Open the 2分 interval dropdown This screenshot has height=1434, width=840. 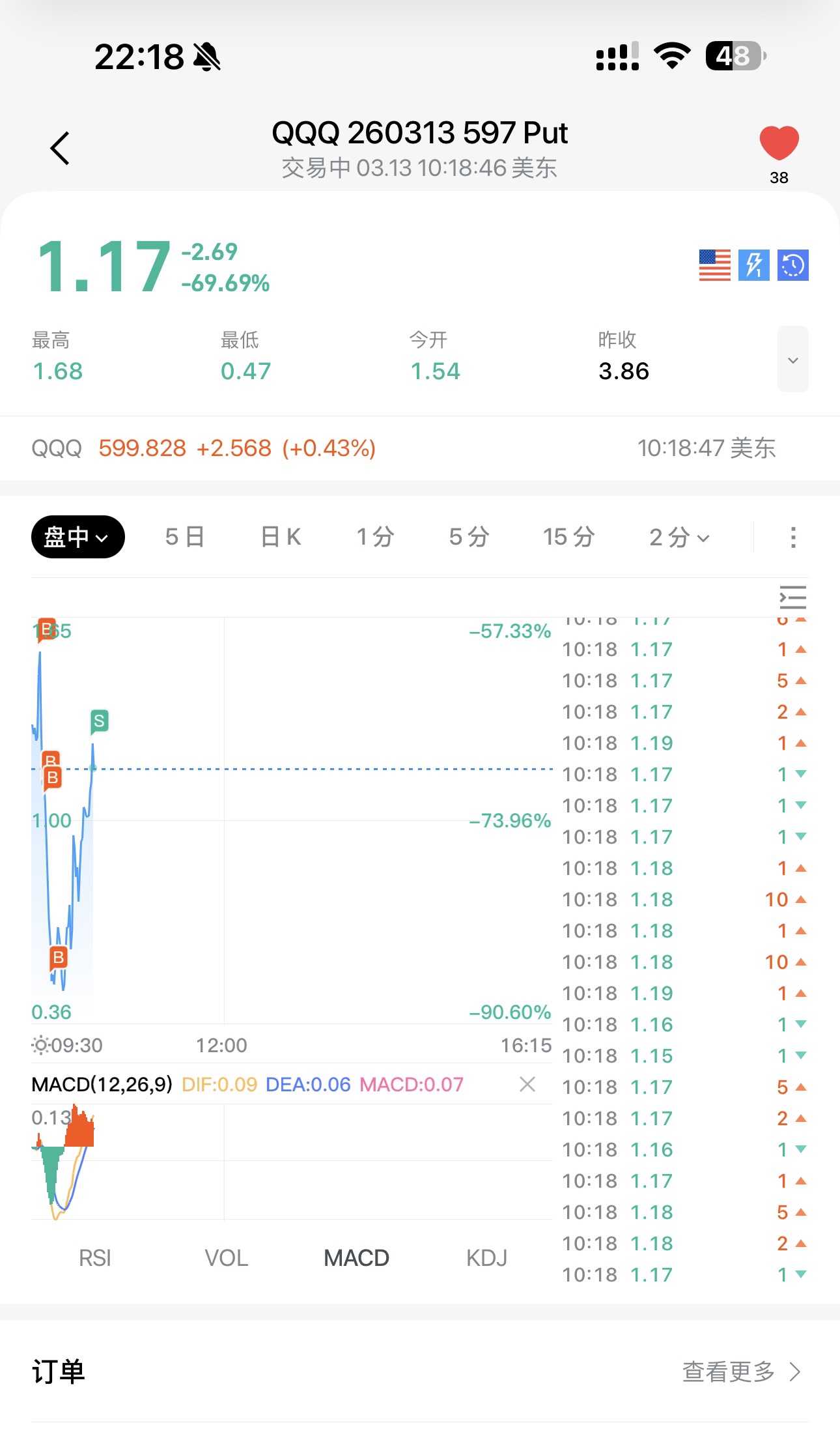(679, 538)
